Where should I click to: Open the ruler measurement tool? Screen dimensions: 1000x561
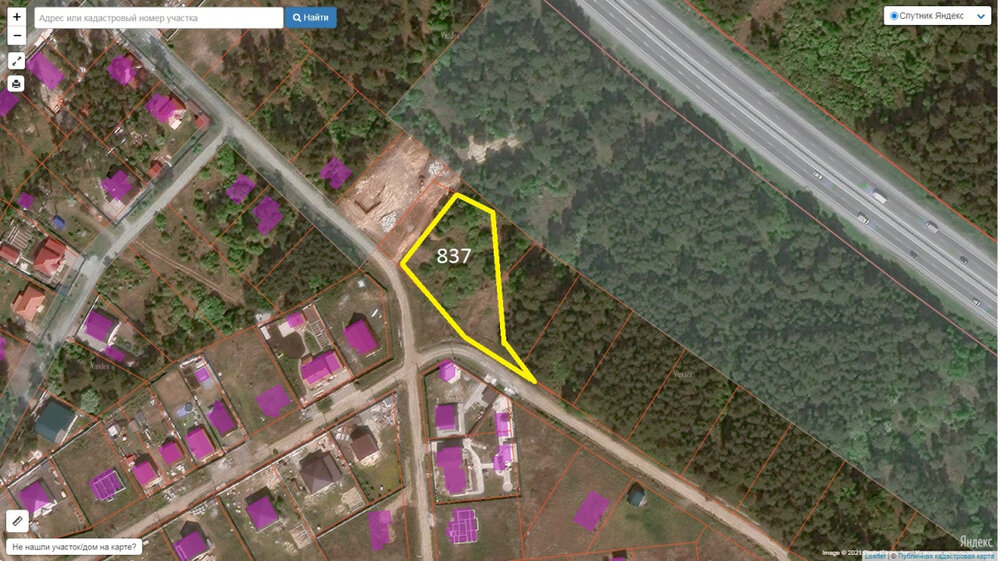tap(17, 521)
